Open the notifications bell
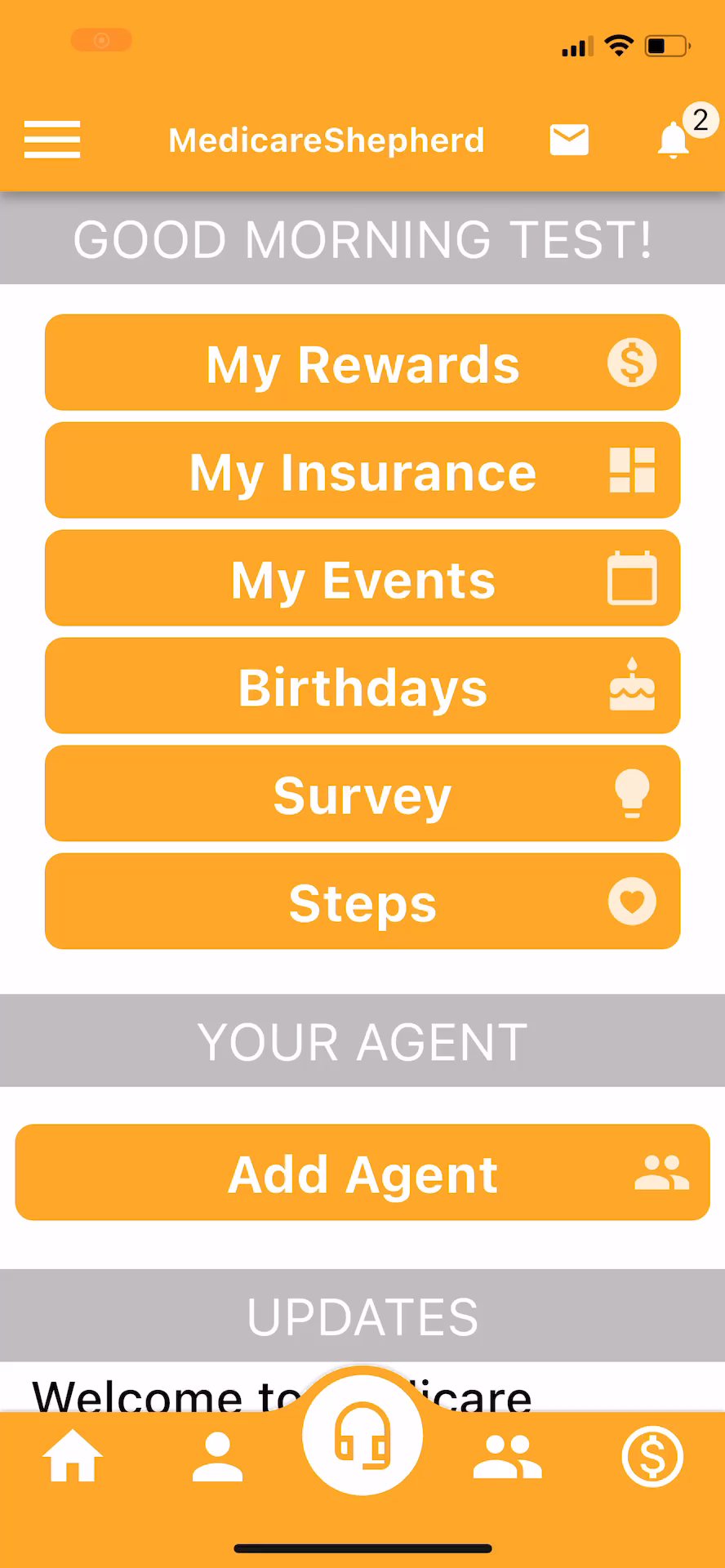The width and height of the screenshot is (725, 1568). (x=674, y=140)
